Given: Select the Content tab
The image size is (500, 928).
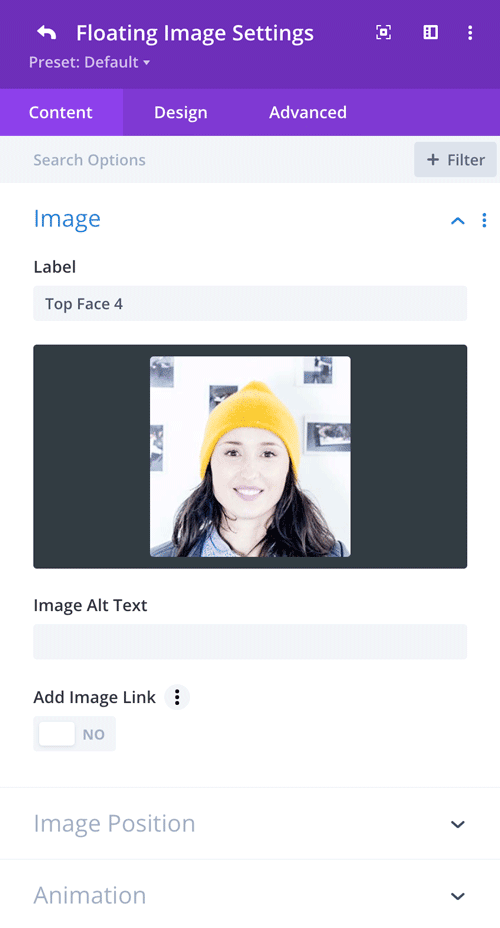Looking at the screenshot, I should click(x=61, y=112).
